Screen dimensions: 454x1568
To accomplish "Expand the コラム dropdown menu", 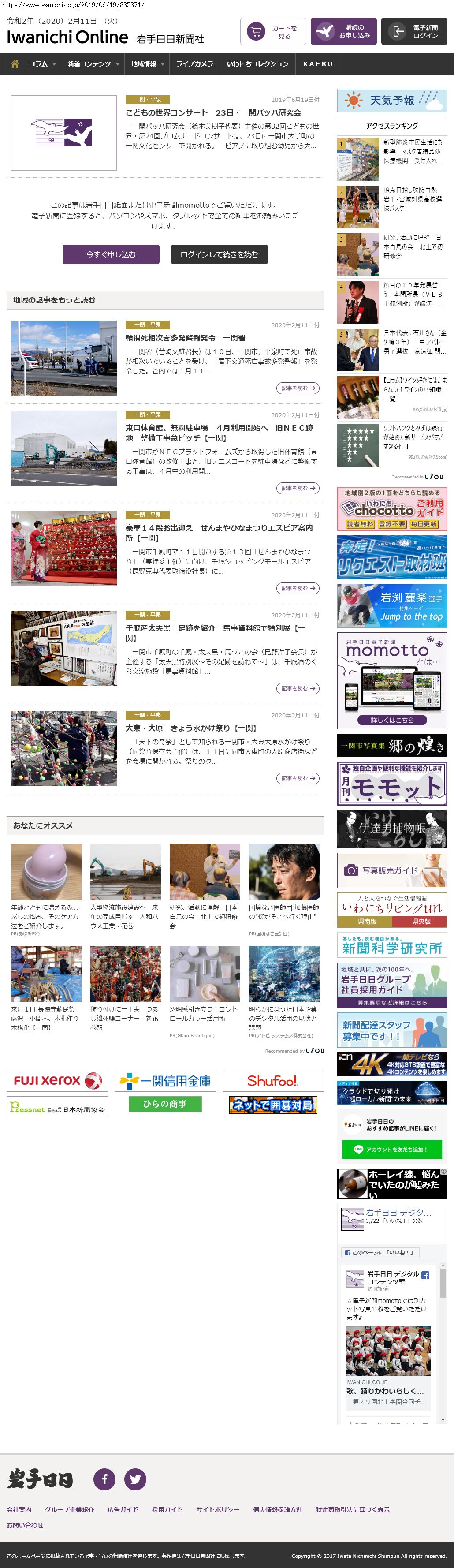I will click(x=42, y=64).
